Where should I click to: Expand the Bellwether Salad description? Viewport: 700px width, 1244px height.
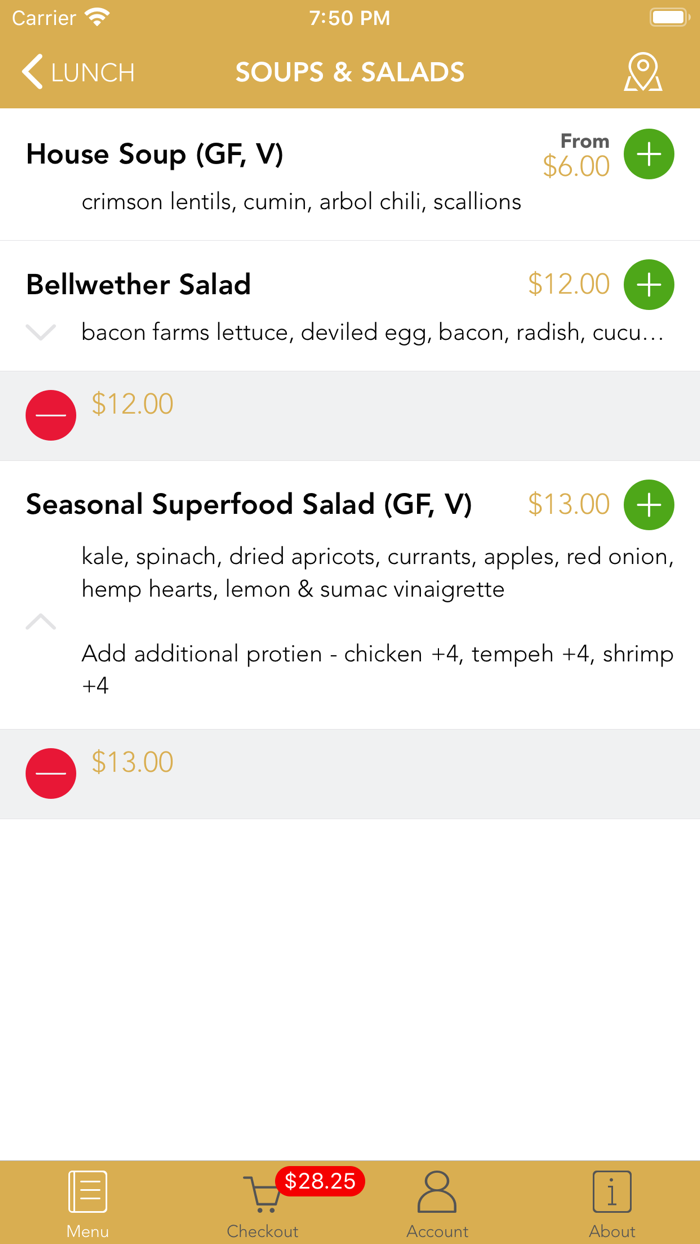tap(40, 332)
